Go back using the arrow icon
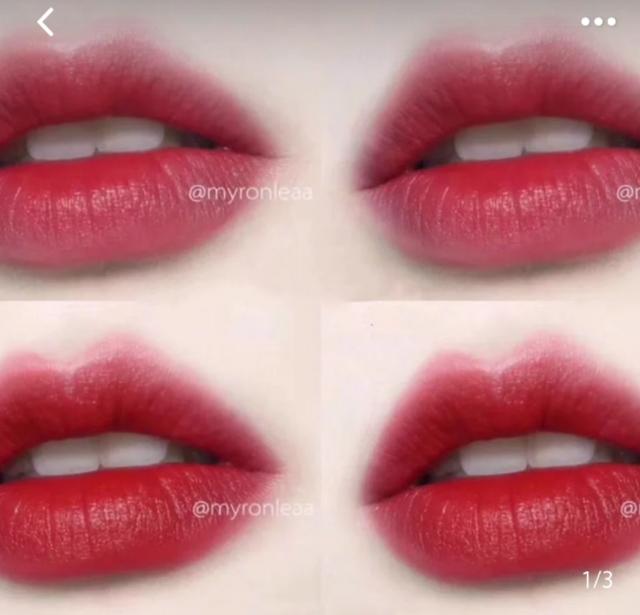 click(x=45, y=21)
